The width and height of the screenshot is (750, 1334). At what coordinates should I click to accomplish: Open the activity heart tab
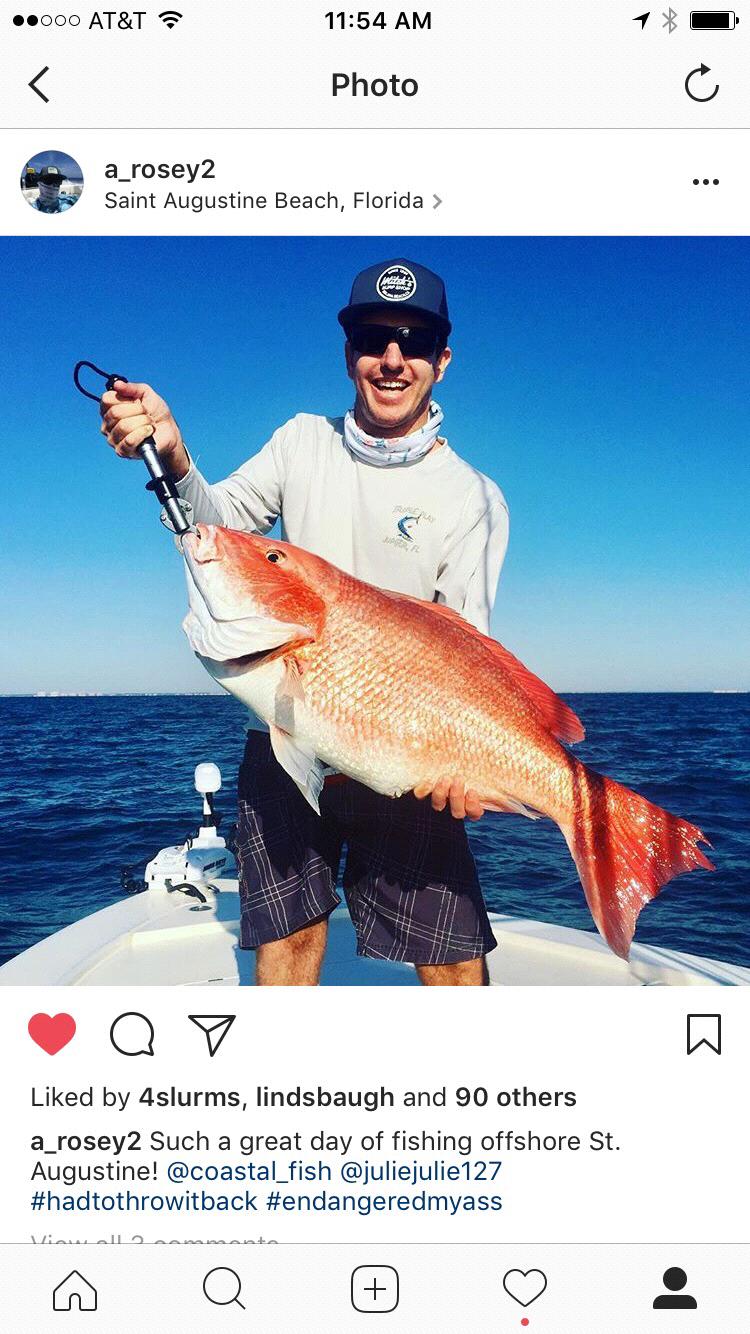[525, 1289]
